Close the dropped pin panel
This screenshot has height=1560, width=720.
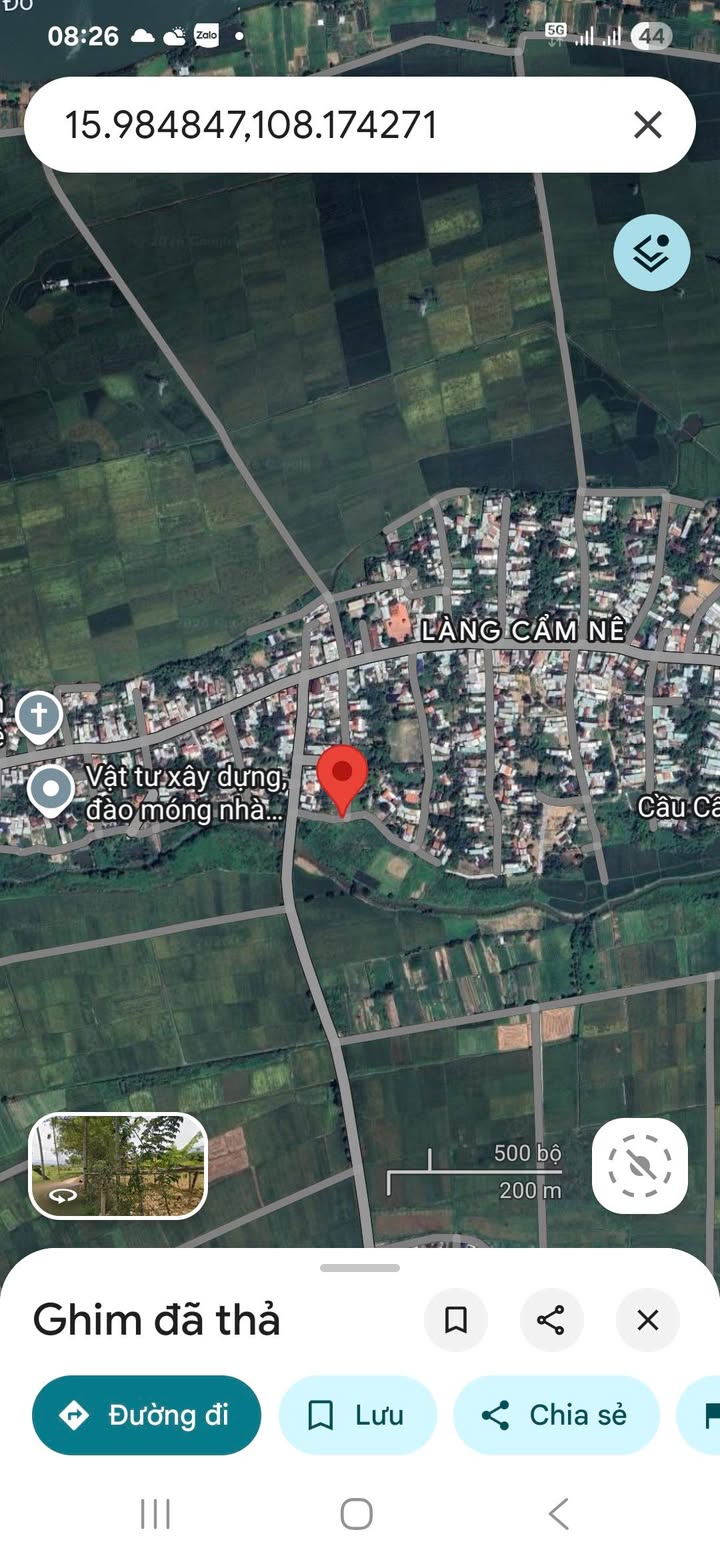(x=647, y=1320)
